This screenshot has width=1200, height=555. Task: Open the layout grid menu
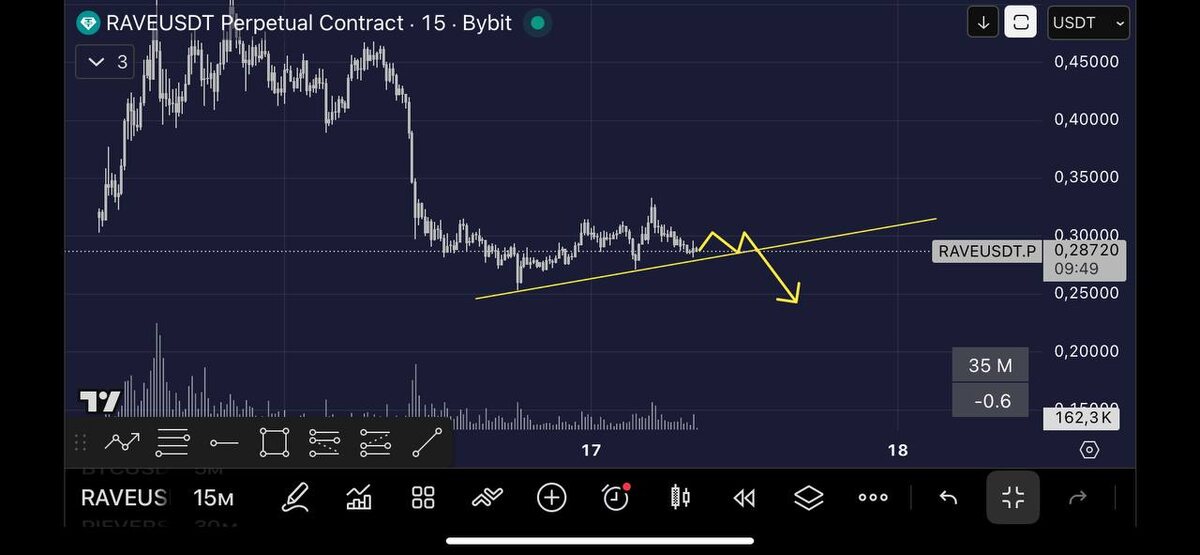423,497
